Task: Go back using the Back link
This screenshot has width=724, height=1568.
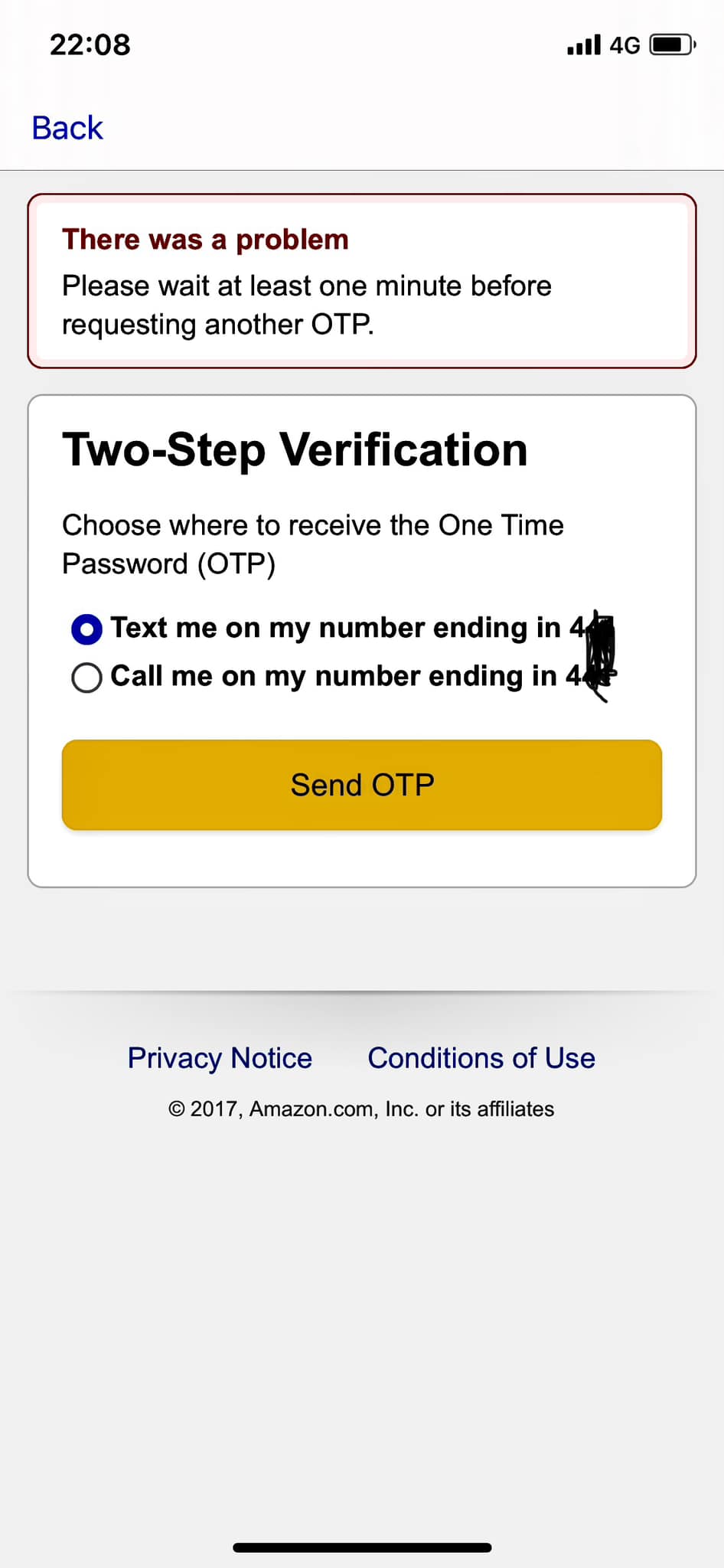Action: click(67, 128)
